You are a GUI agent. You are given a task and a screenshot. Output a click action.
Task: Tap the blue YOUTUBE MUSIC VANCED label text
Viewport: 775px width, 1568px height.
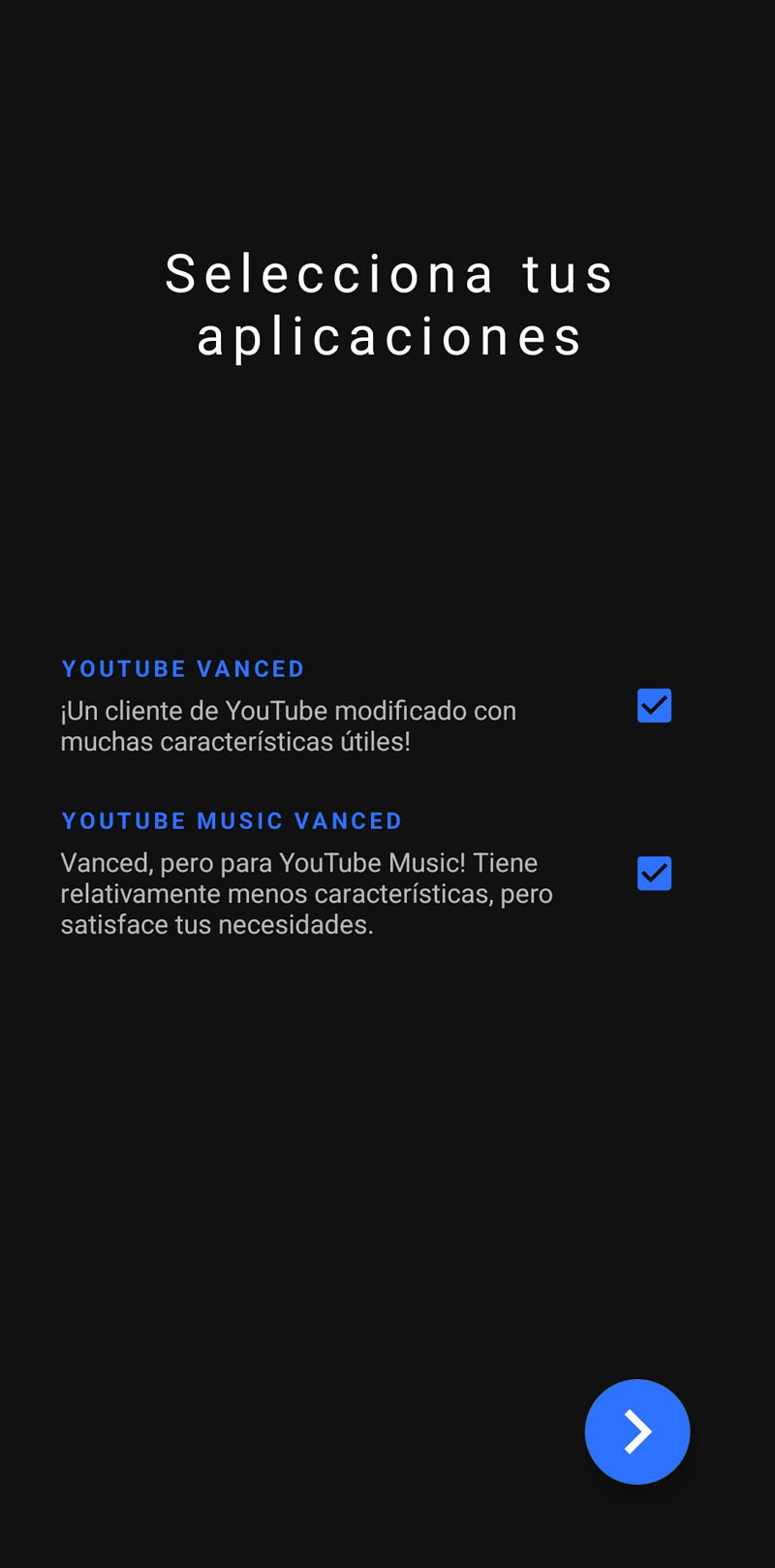(232, 820)
